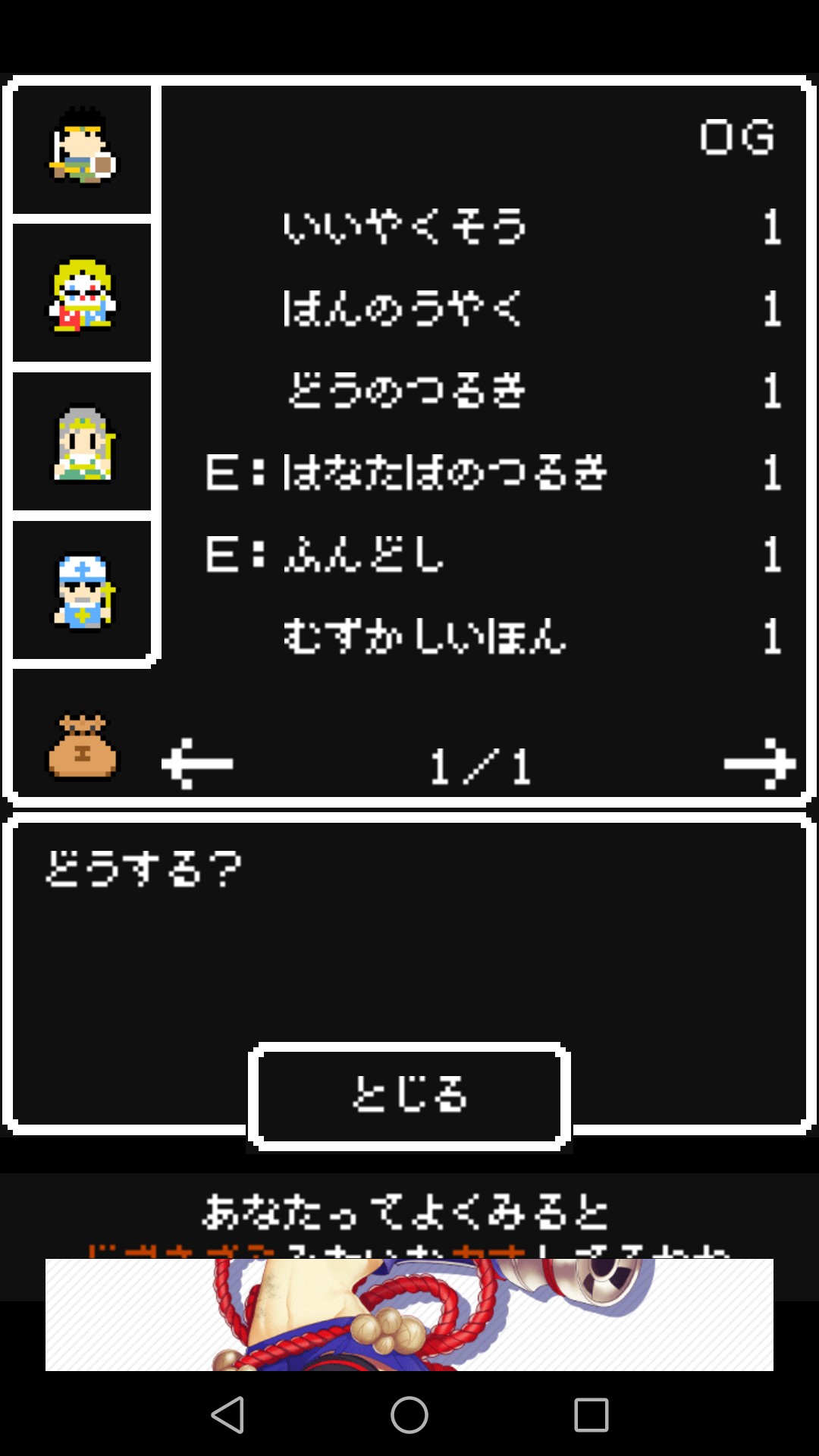The image size is (819, 1456).
Task: Select equipped ふんどし item
Action: (x=364, y=554)
